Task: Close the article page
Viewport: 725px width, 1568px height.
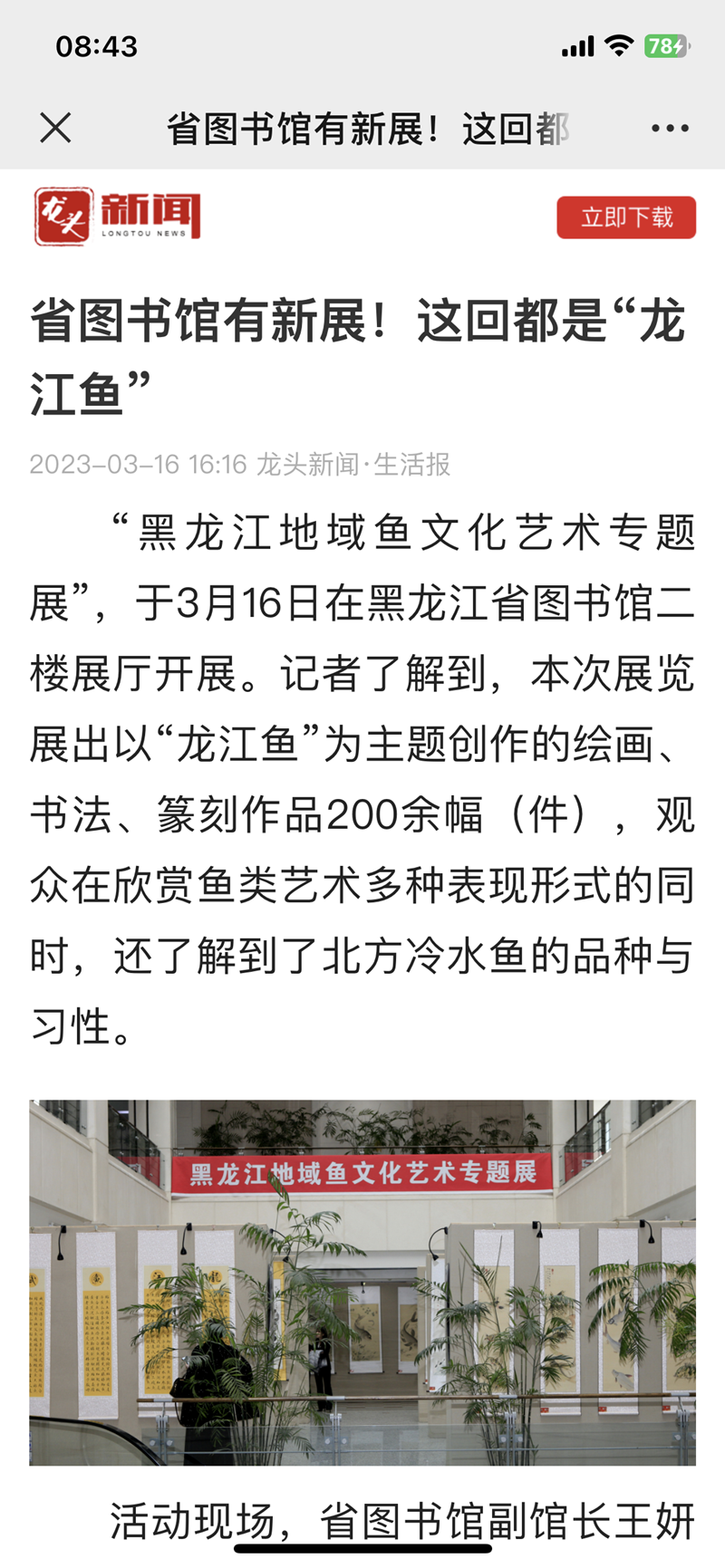Action: pos(55,129)
